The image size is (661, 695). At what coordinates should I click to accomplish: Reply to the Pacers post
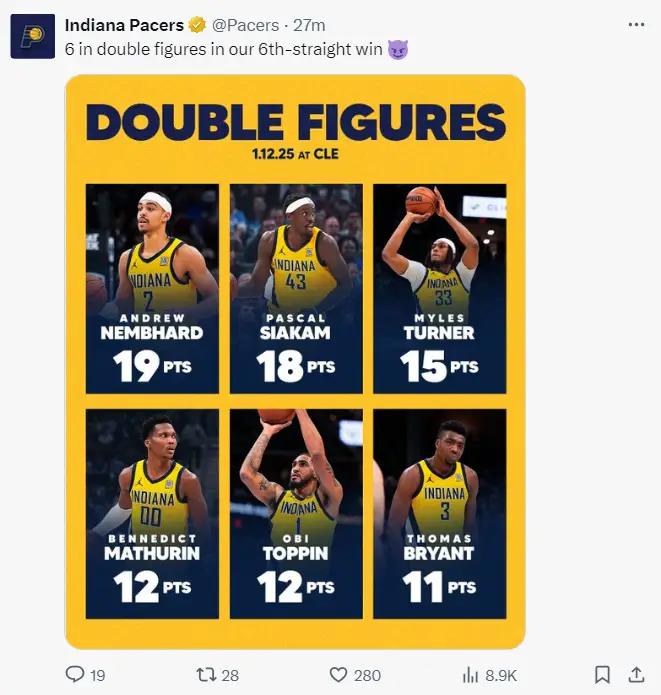click(x=75, y=674)
